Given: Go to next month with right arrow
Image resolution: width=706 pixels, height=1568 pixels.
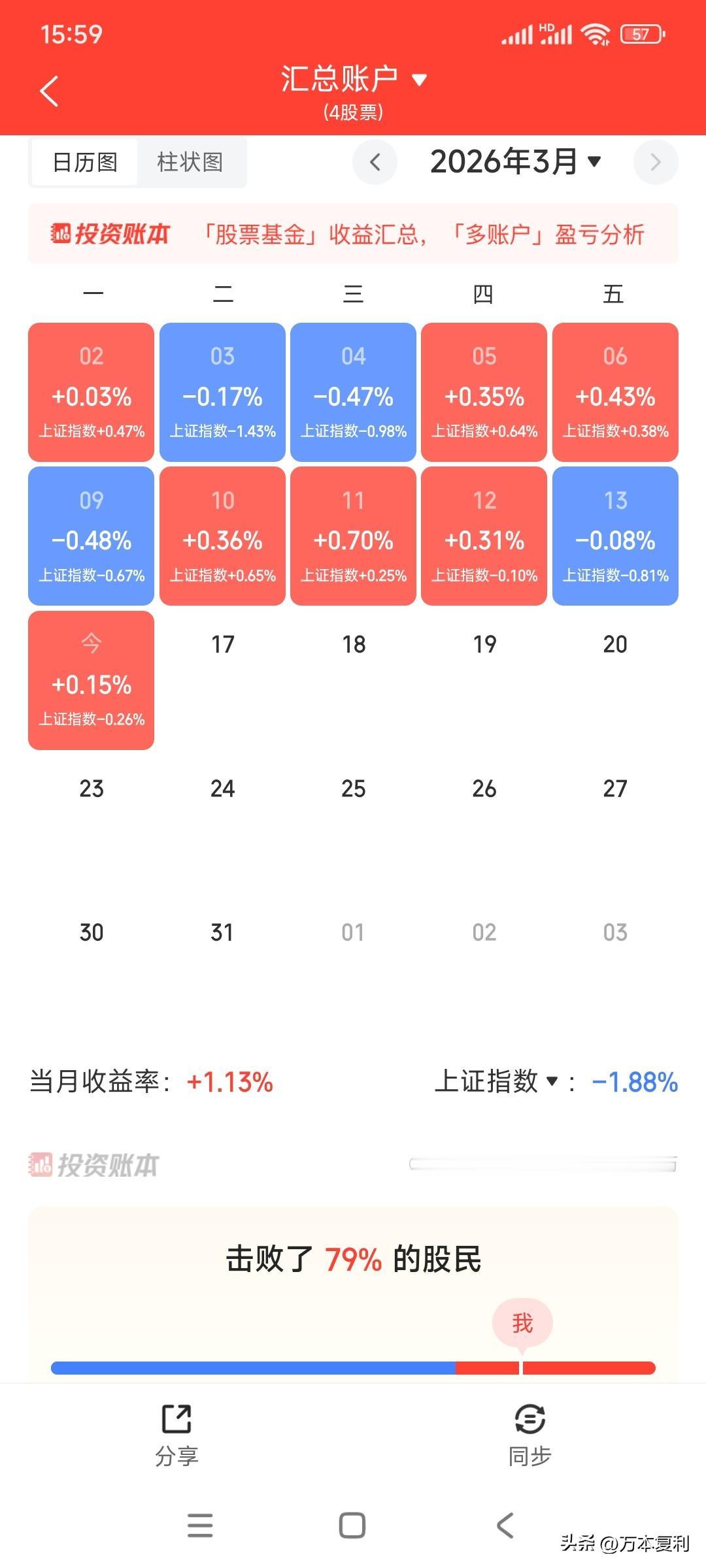Looking at the screenshot, I should point(656,163).
